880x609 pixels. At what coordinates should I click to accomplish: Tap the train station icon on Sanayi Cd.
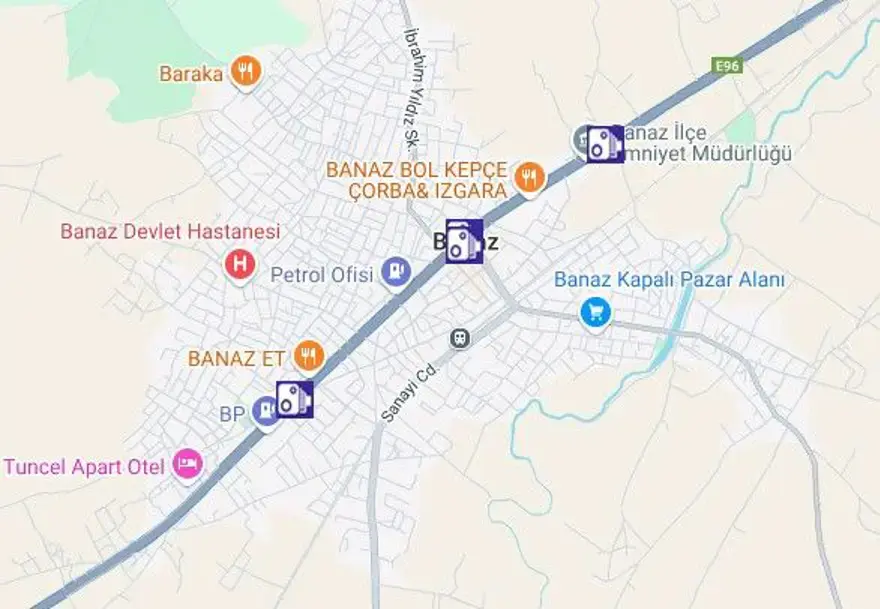pyautogui.click(x=460, y=338)
